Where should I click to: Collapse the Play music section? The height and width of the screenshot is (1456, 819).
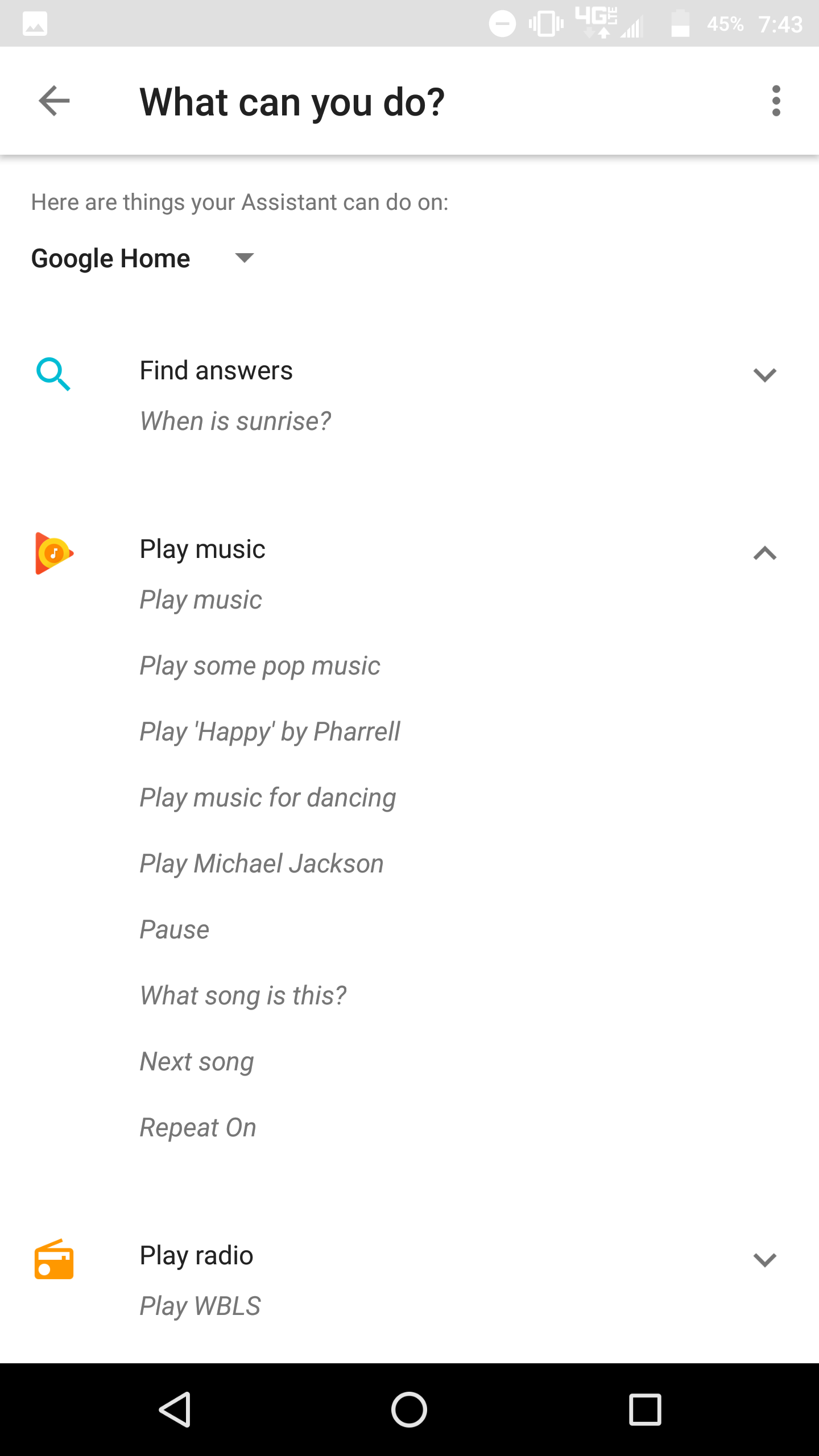[764, 553]
